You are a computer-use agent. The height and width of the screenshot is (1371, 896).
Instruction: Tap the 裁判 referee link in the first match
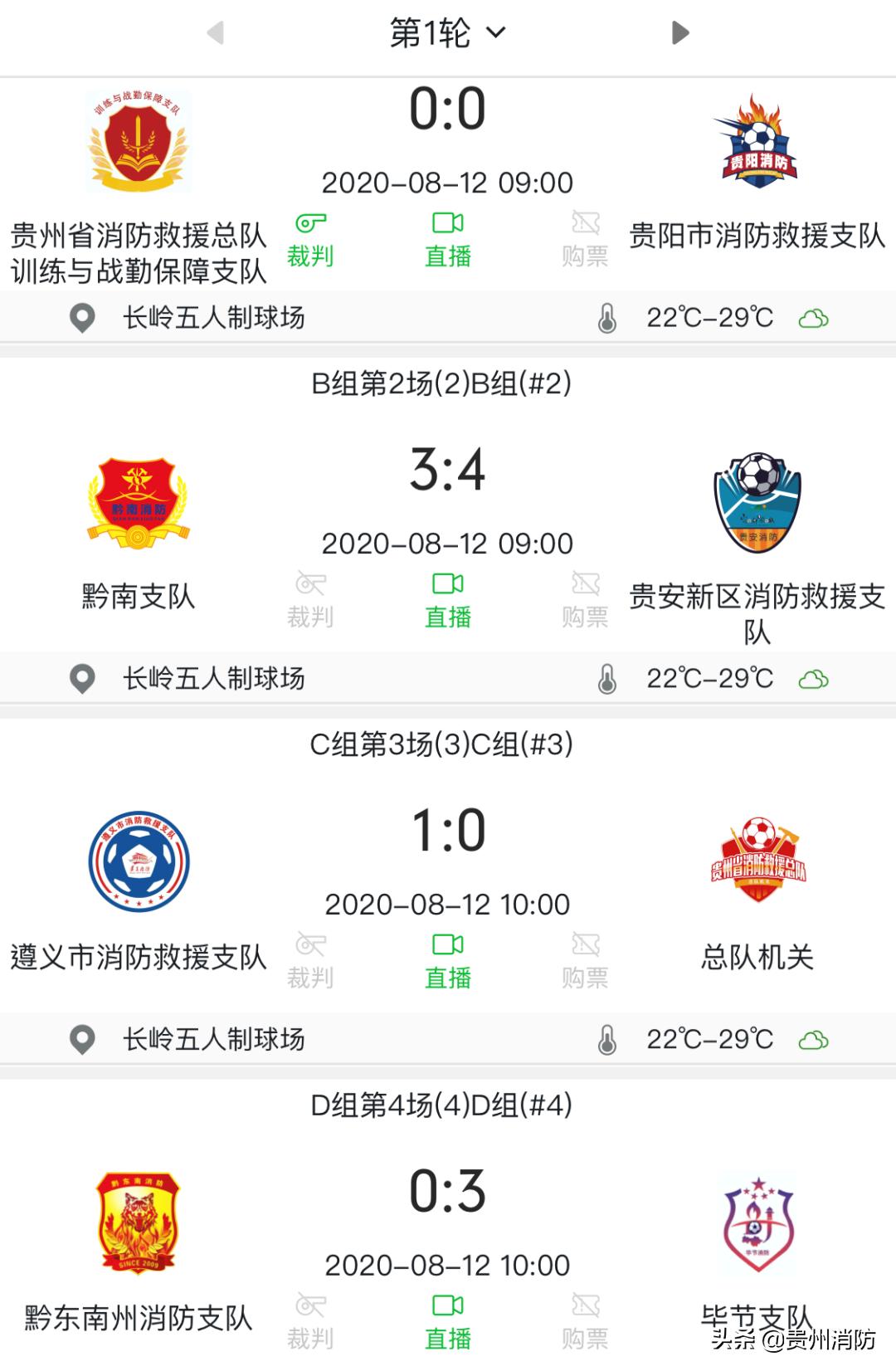point(310,256)
